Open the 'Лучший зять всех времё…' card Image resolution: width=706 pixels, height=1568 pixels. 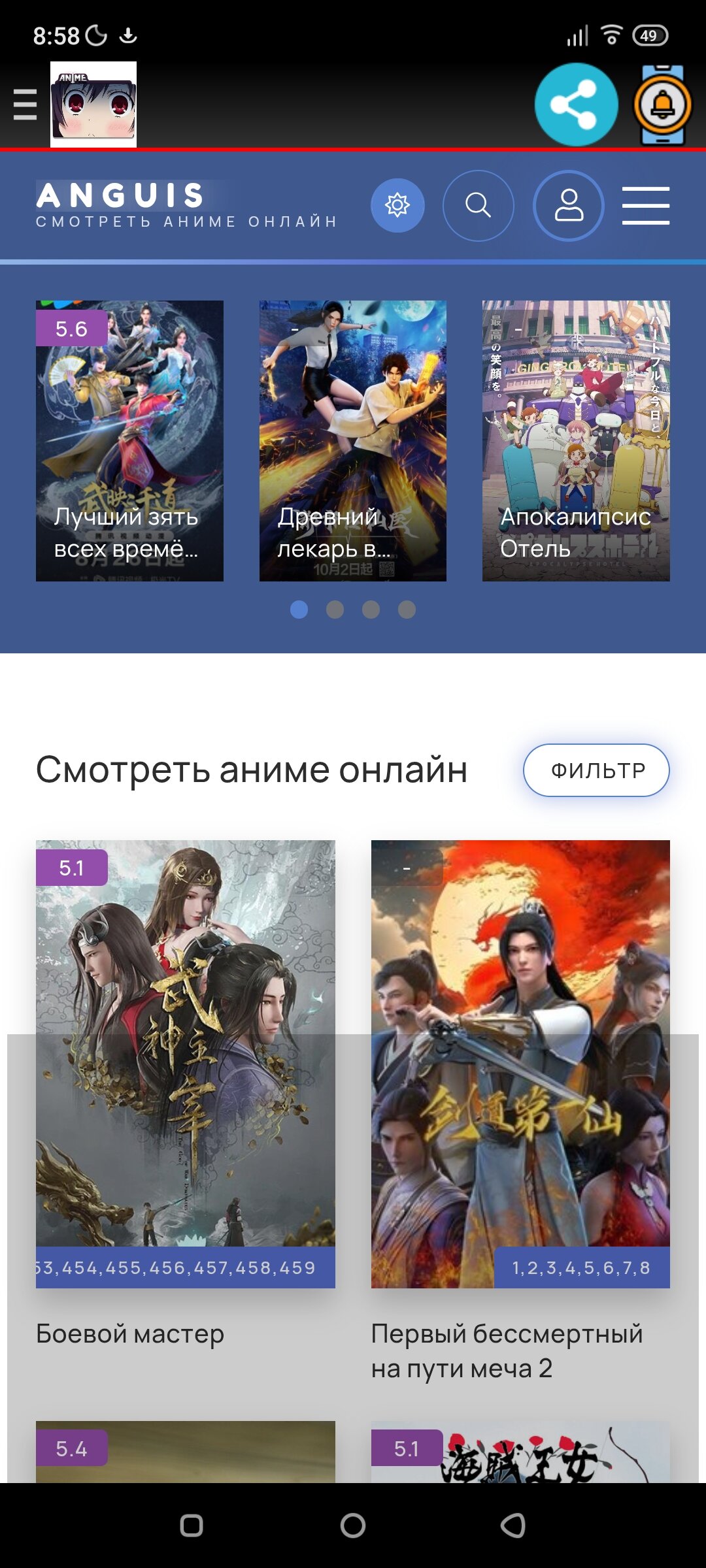click(129, 441)
